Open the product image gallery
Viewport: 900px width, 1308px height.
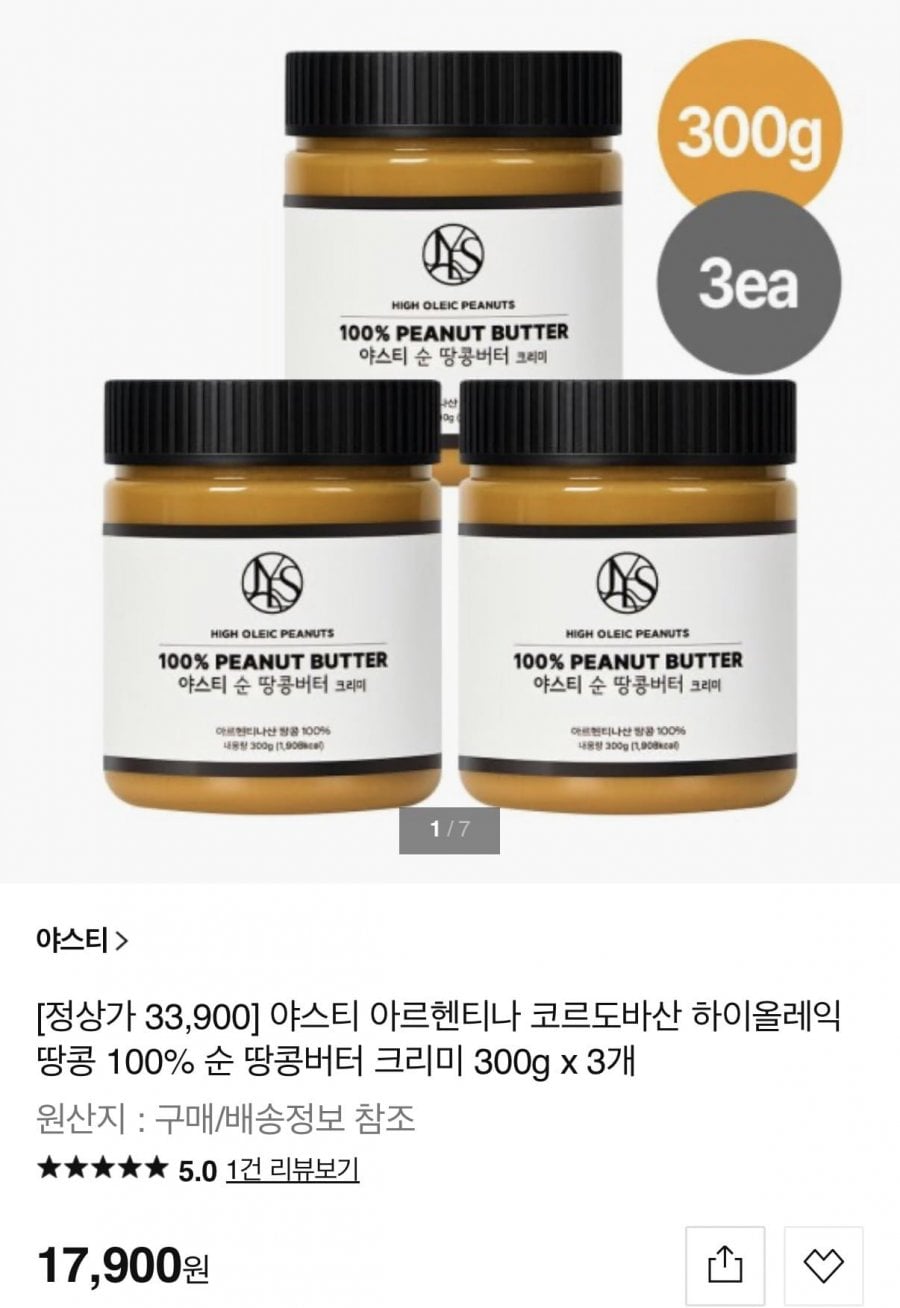pyautogui.click(x=450, y=440)
